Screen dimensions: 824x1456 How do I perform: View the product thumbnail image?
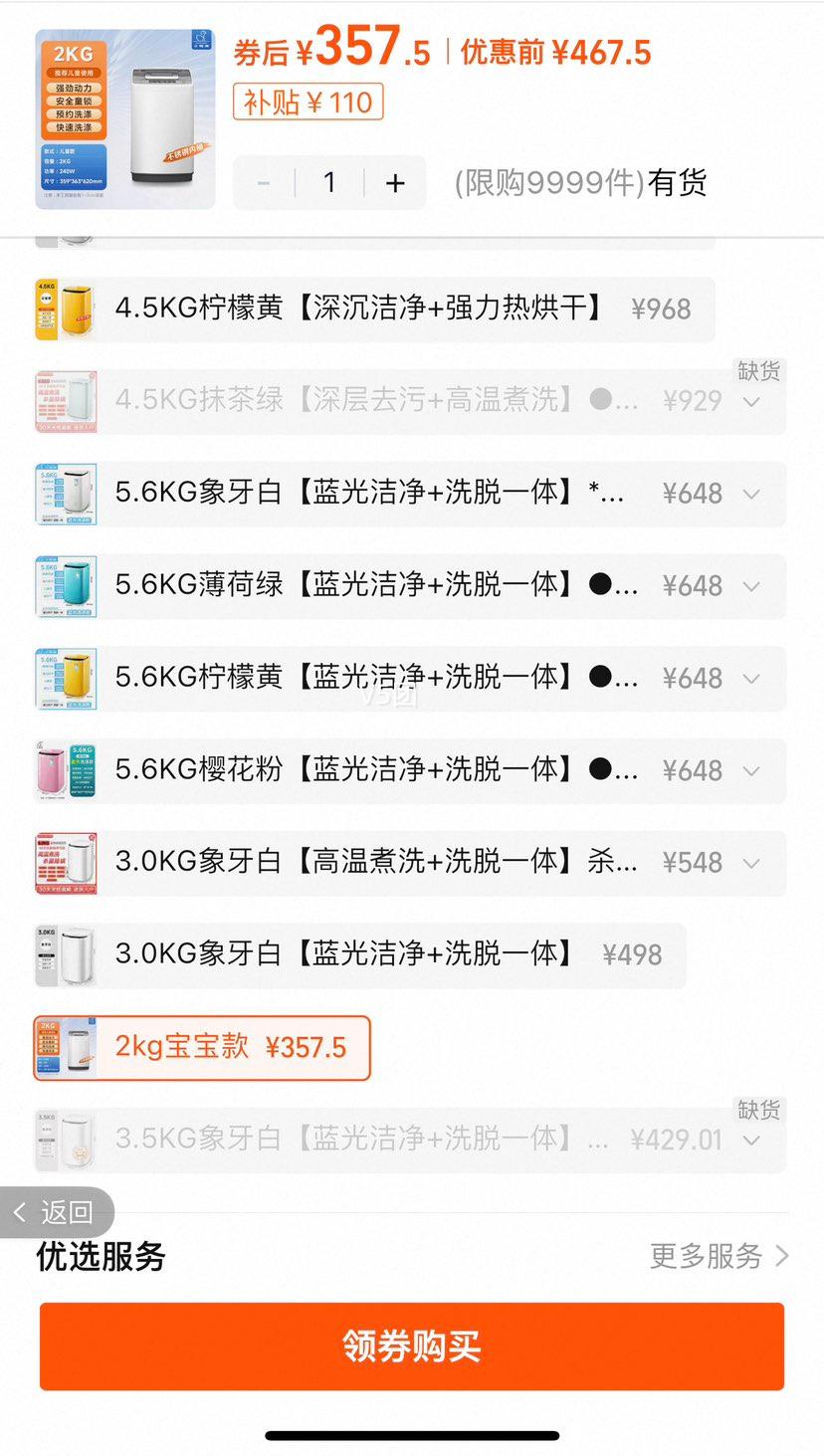(x=125, y=119)
